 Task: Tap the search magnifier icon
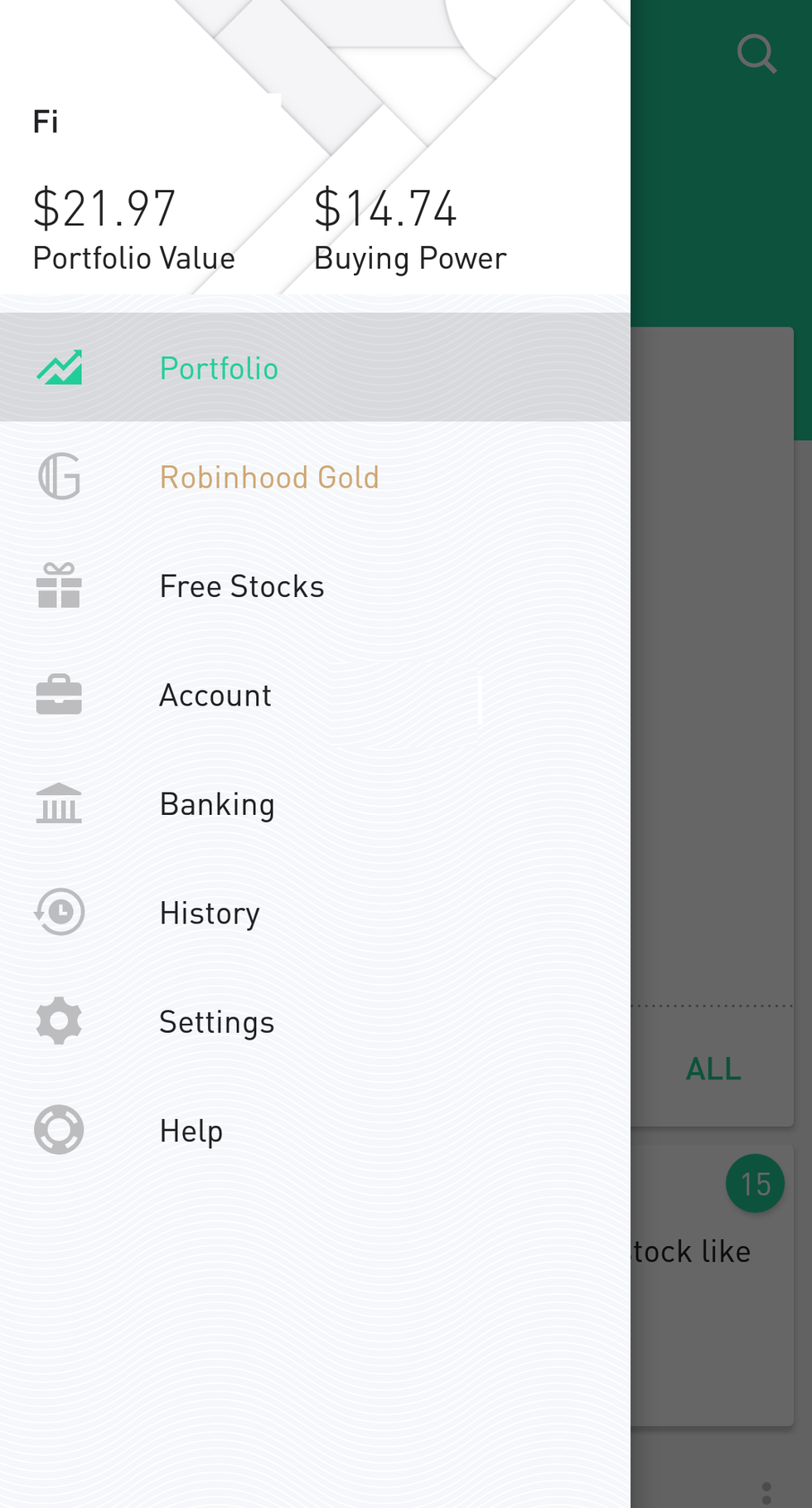pyautogui.click(x=756, y=54)
